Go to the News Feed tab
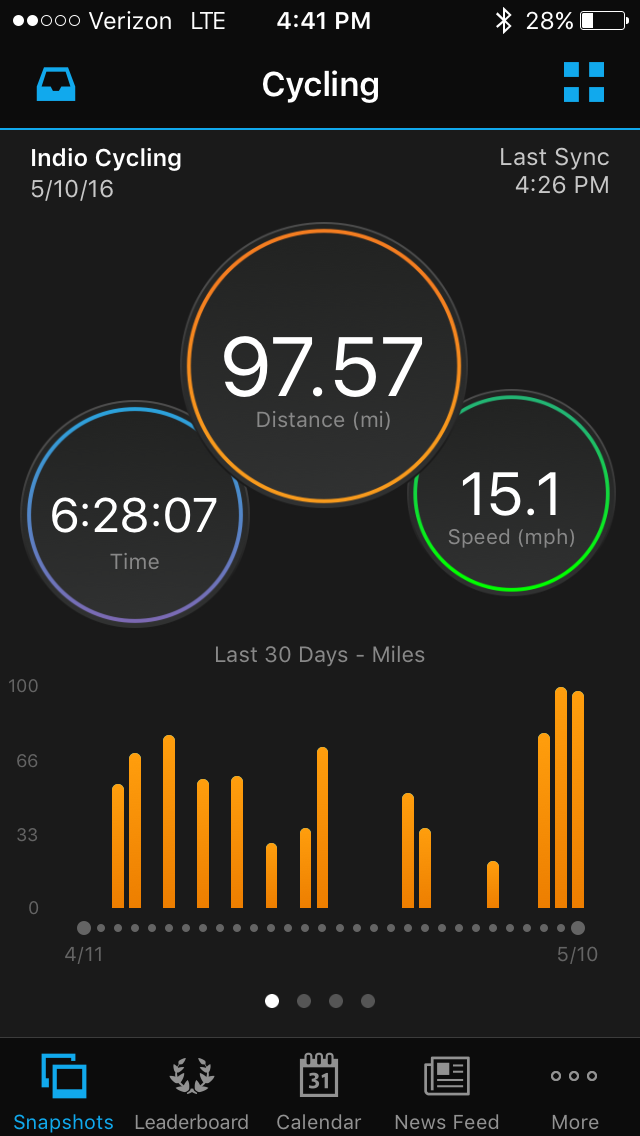 click(x=447, y=1091)
